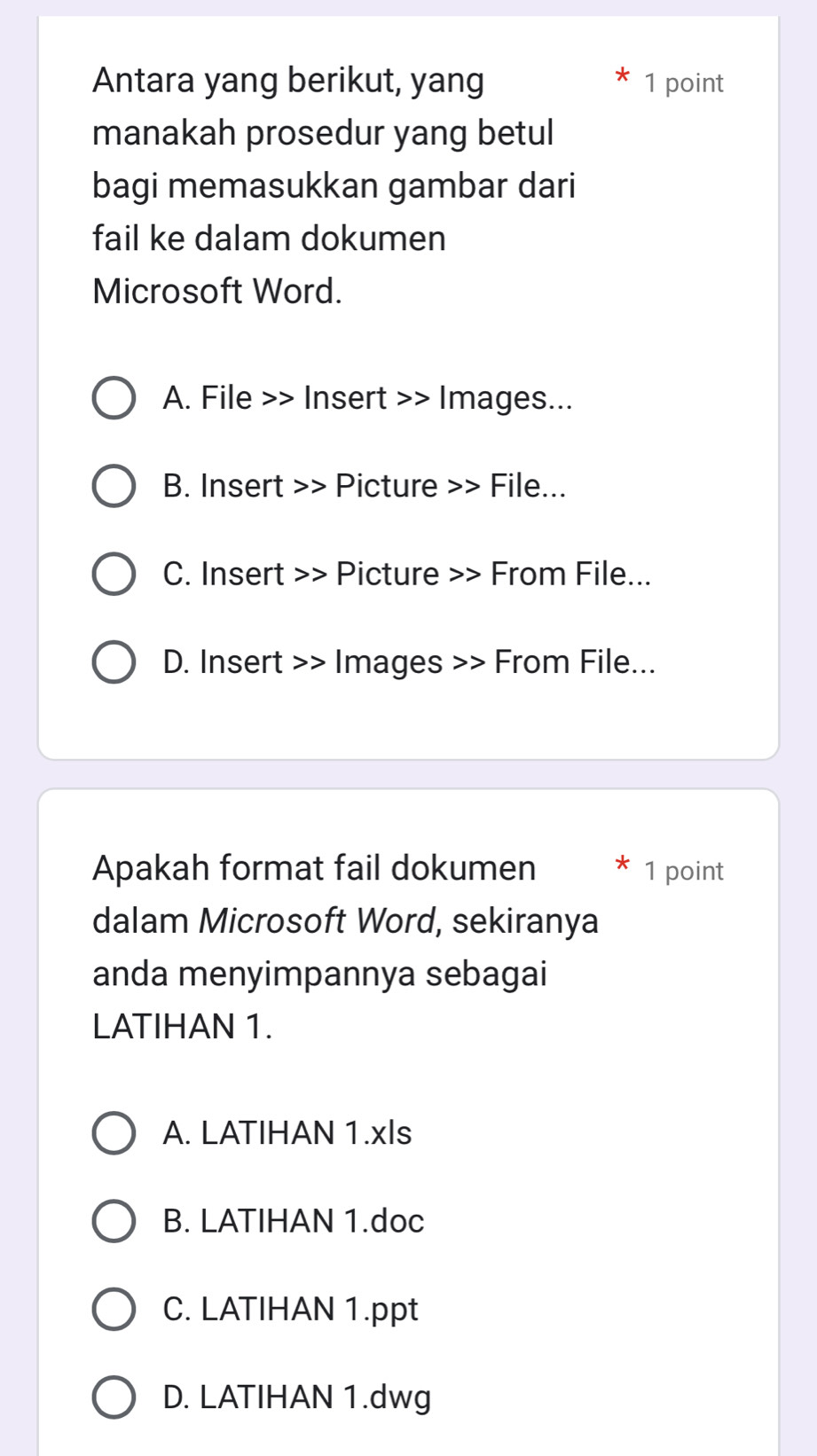Select answer A LATIHAN 1.xls
This screenshot has height=1456, width=817.
coord(113,1134)
